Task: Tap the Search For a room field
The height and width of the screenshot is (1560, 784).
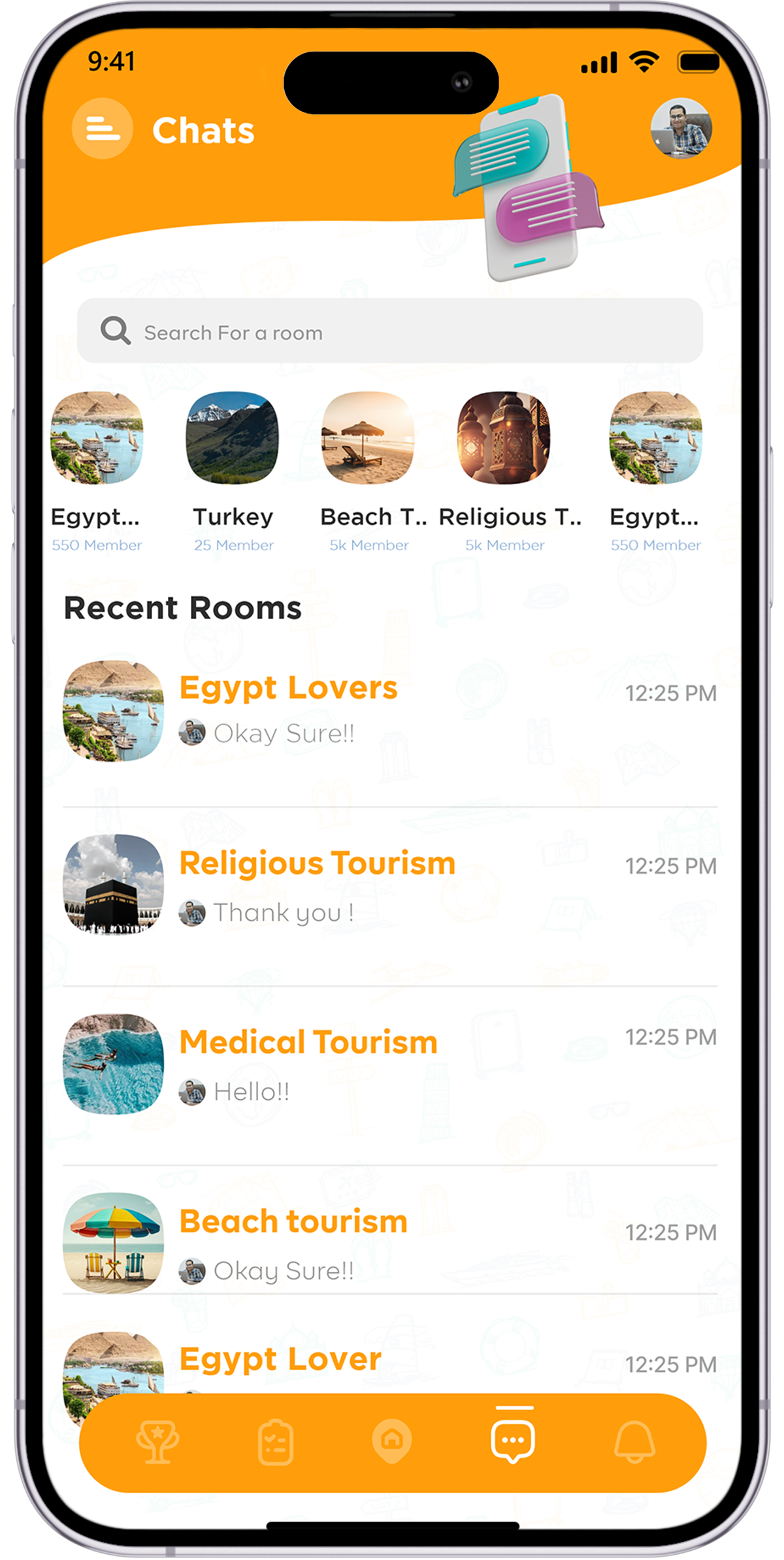Action: 390,331
